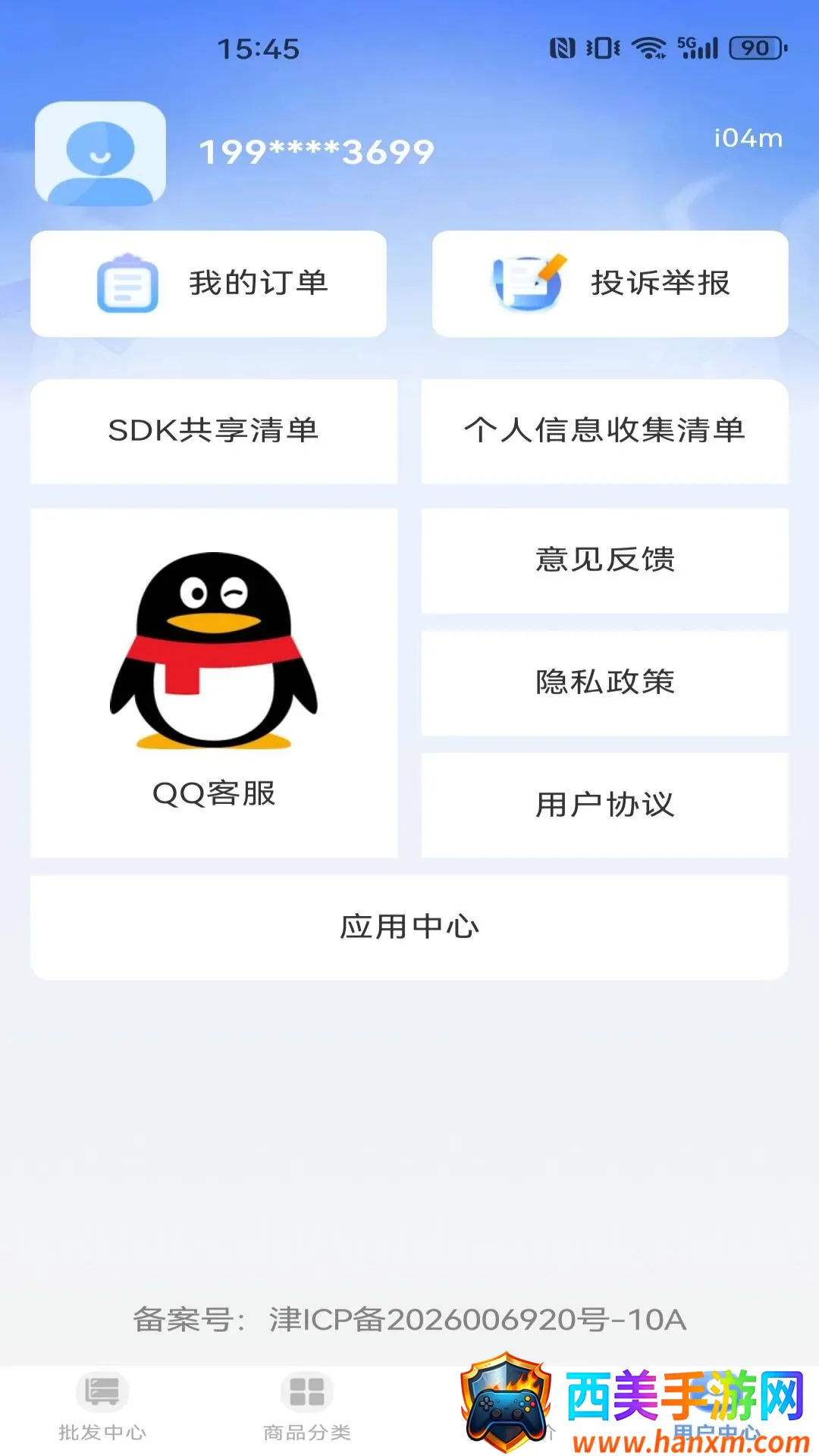Contact QQ客服 support
The height and width of the screenshot is (1456, 819).
214,683
